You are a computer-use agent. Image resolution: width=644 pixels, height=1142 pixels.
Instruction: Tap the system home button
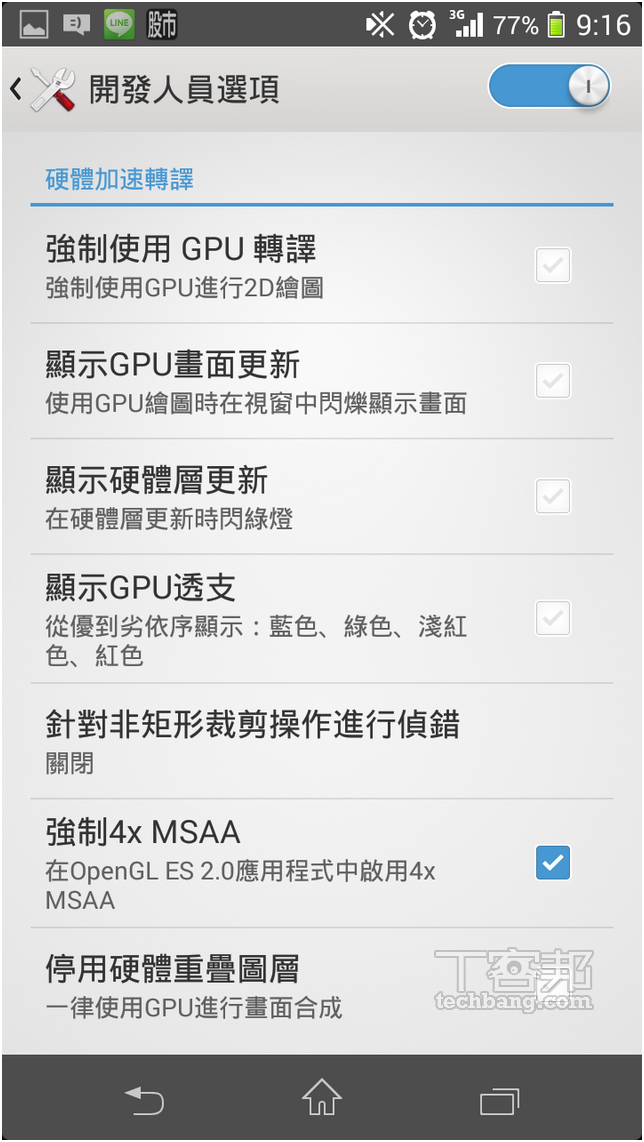(322, 1098)
